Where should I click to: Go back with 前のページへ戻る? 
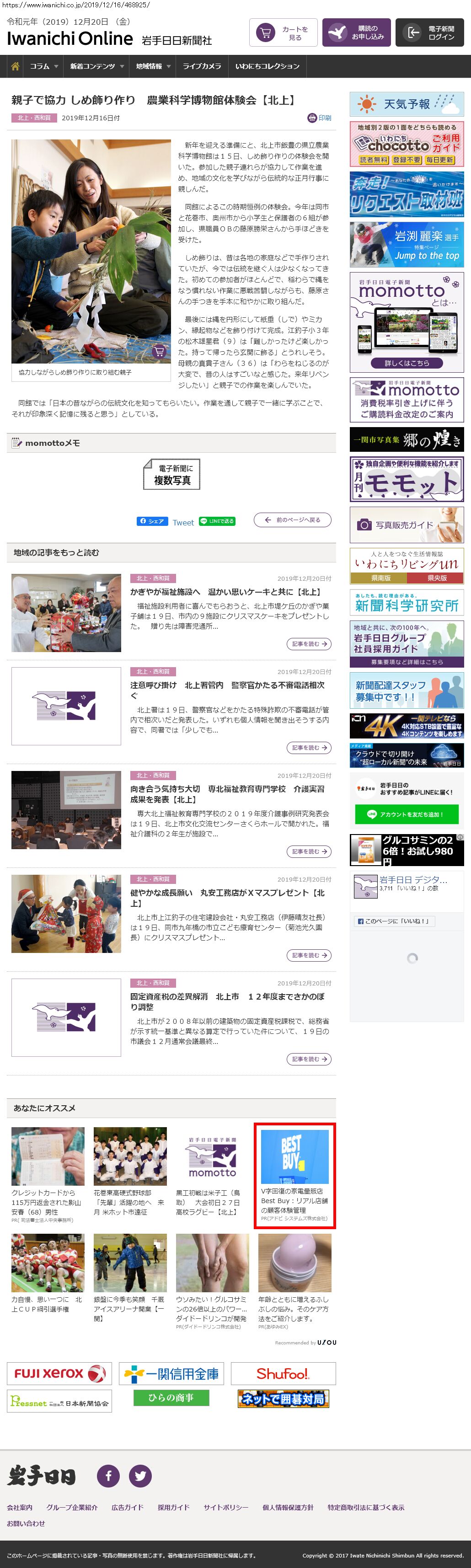(x=293, y=520)
